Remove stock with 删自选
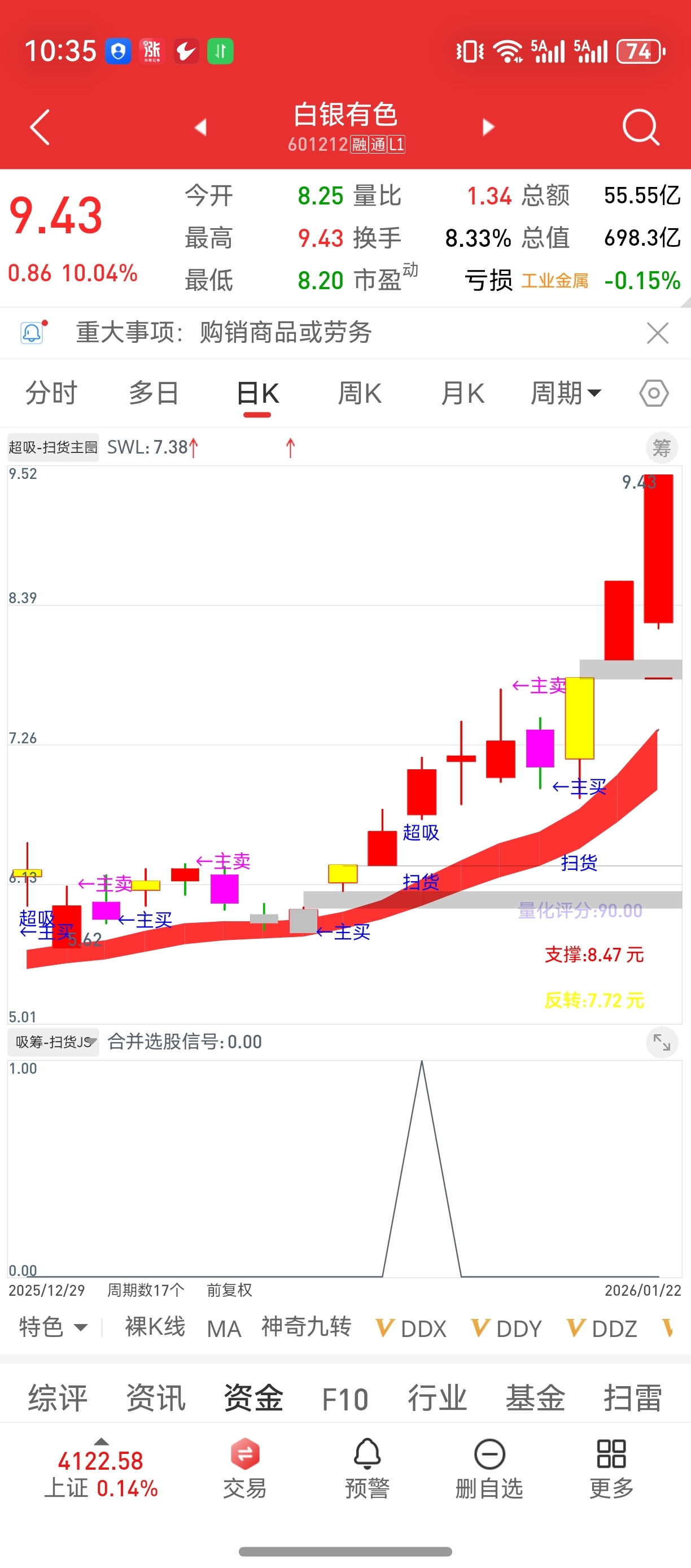The height and width of the screenshot is (1568, 691). point(489,1468)
